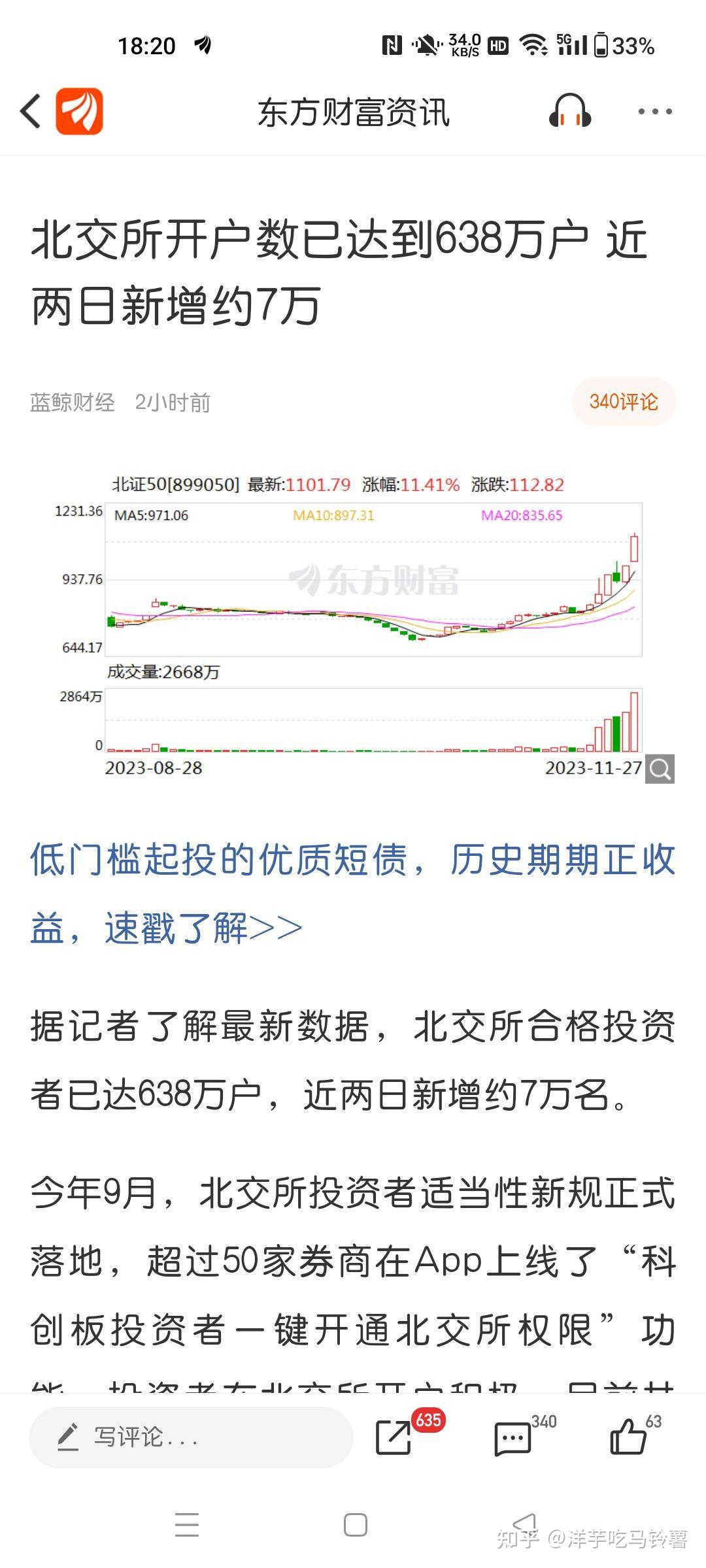Open the 340评论 comments chip
The image size is (706, 1568).
click(623, 402)
